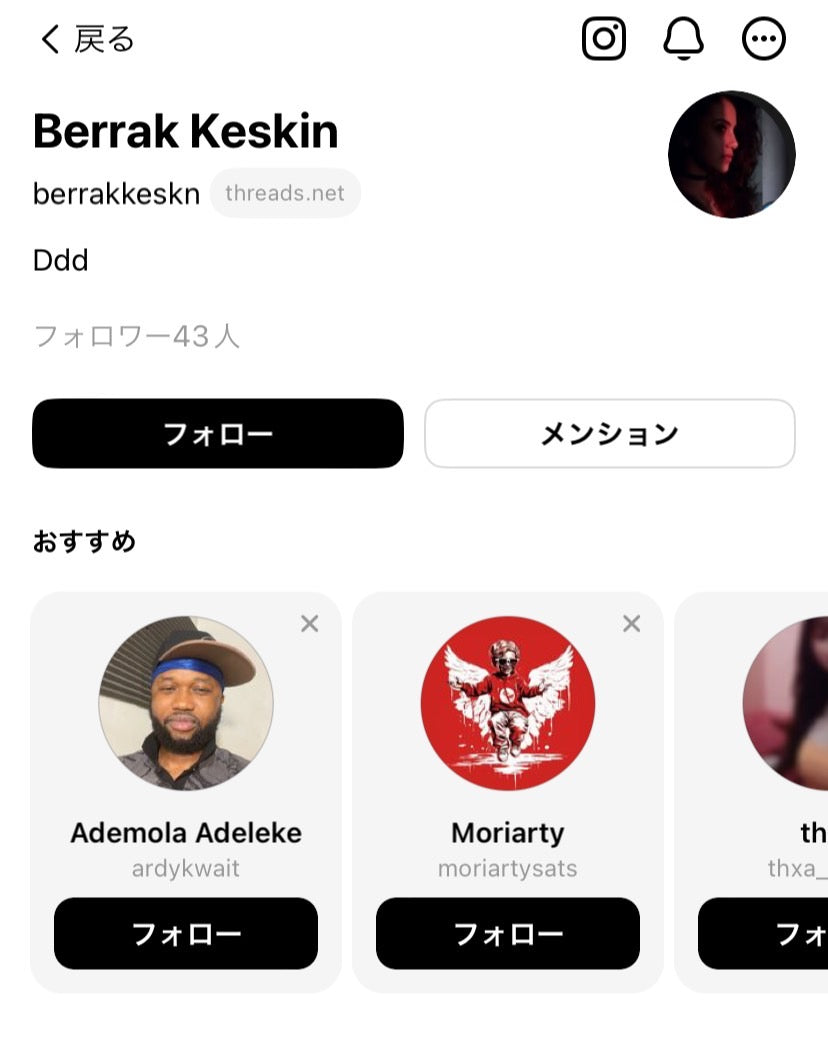Follow moriartysats
Viewport: 828px width, 1038px height.
(507, 934)
